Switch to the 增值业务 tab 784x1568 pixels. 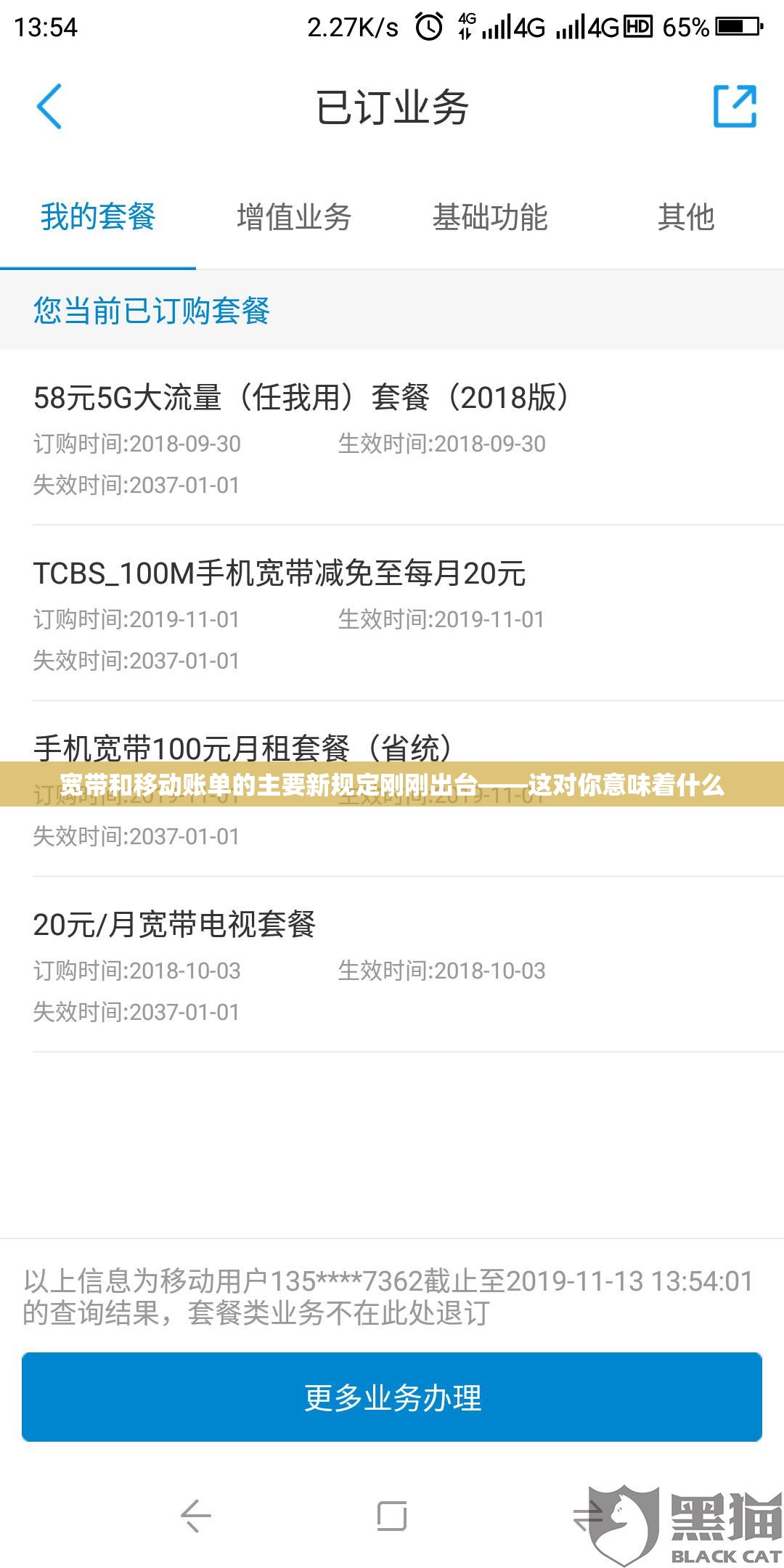(294, 217)
